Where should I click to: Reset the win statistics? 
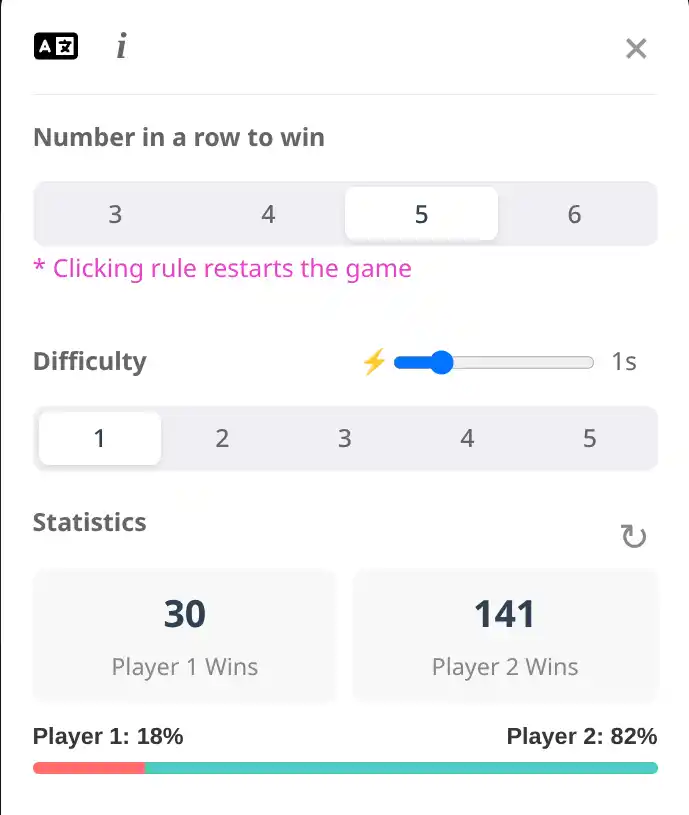click(634, 537)
